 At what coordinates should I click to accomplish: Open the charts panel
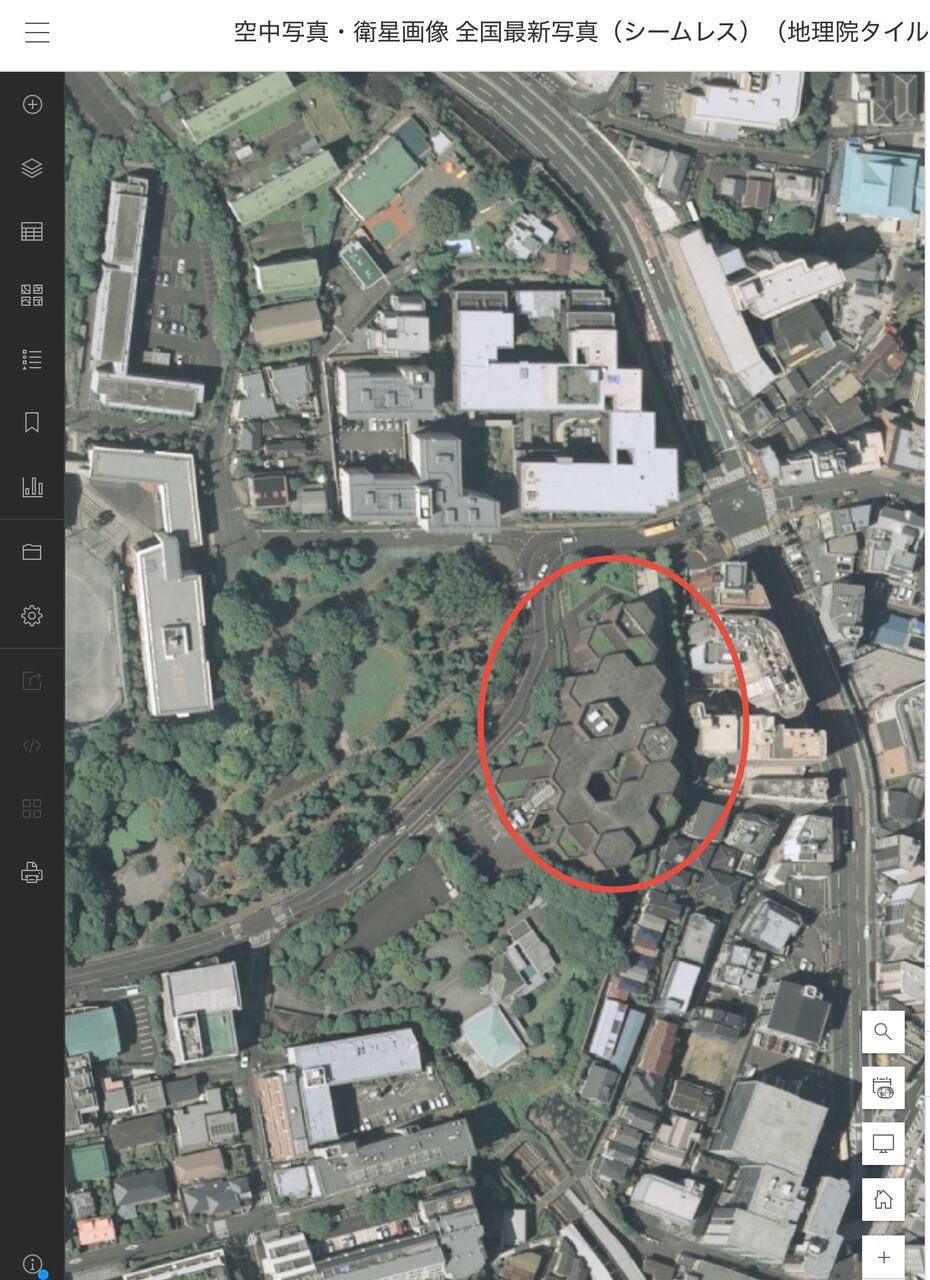pos(32,486)
